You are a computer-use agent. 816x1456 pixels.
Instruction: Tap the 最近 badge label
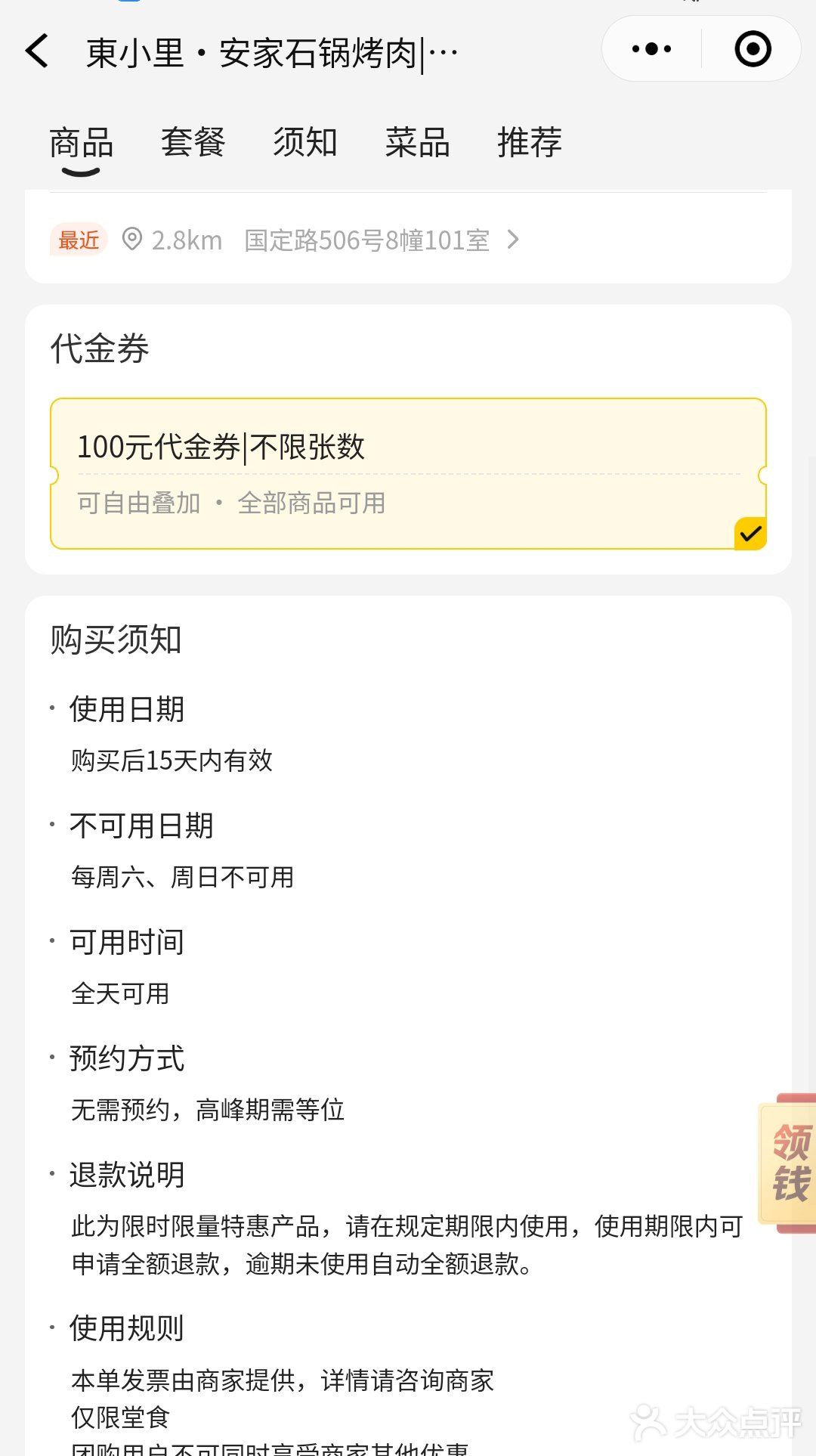(78, 240)
